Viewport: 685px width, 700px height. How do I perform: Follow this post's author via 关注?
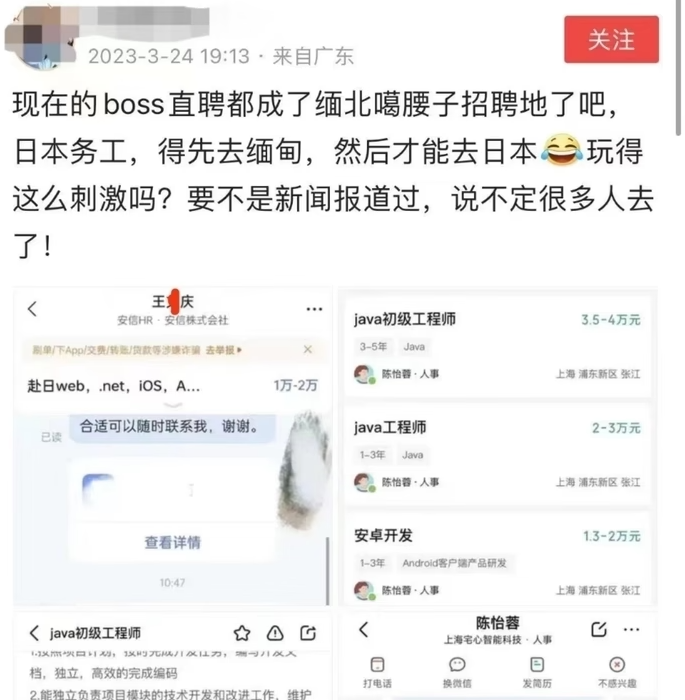tap(611, 40)
